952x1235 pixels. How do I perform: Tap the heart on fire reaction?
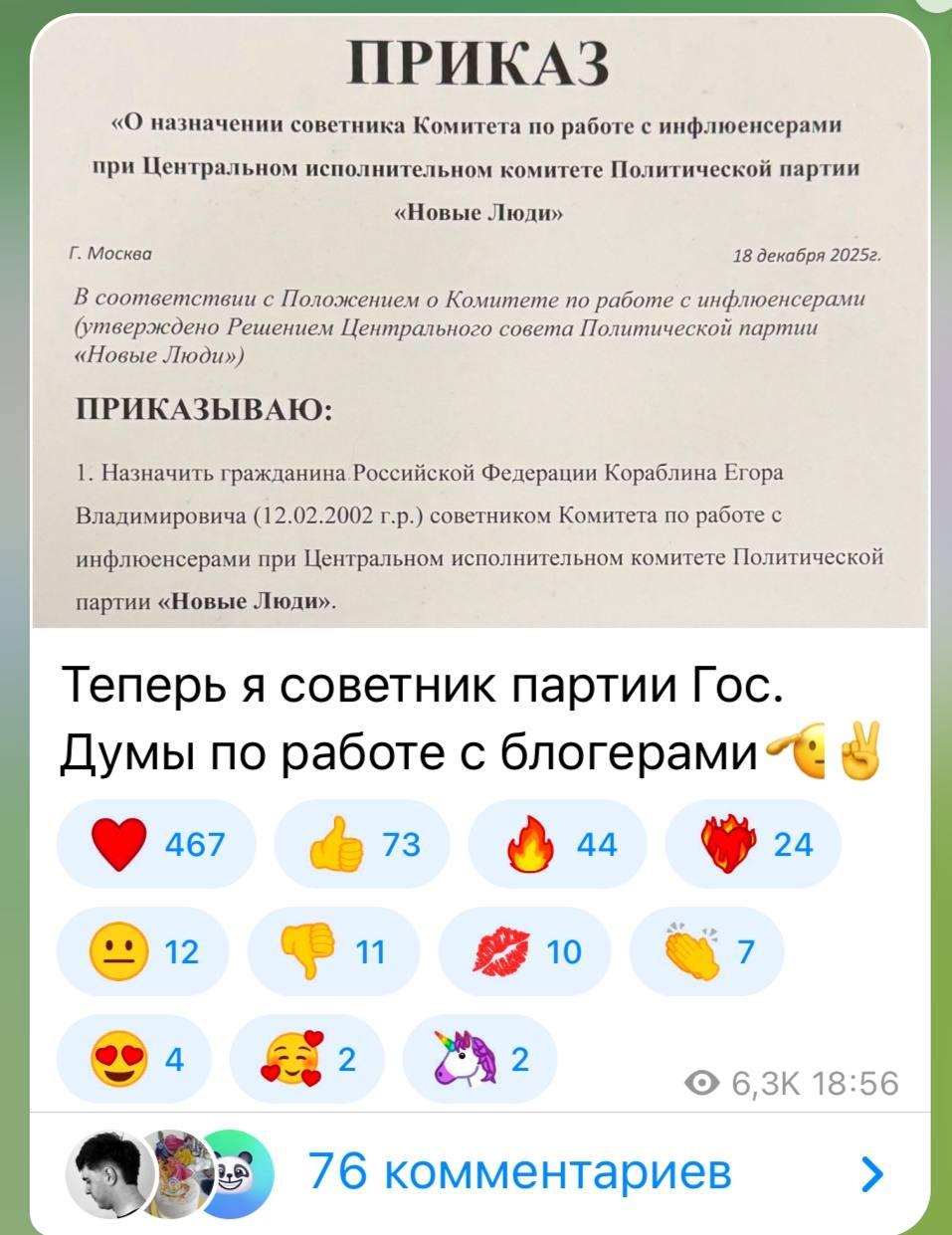pyautogui.click(x=753, y=844)
